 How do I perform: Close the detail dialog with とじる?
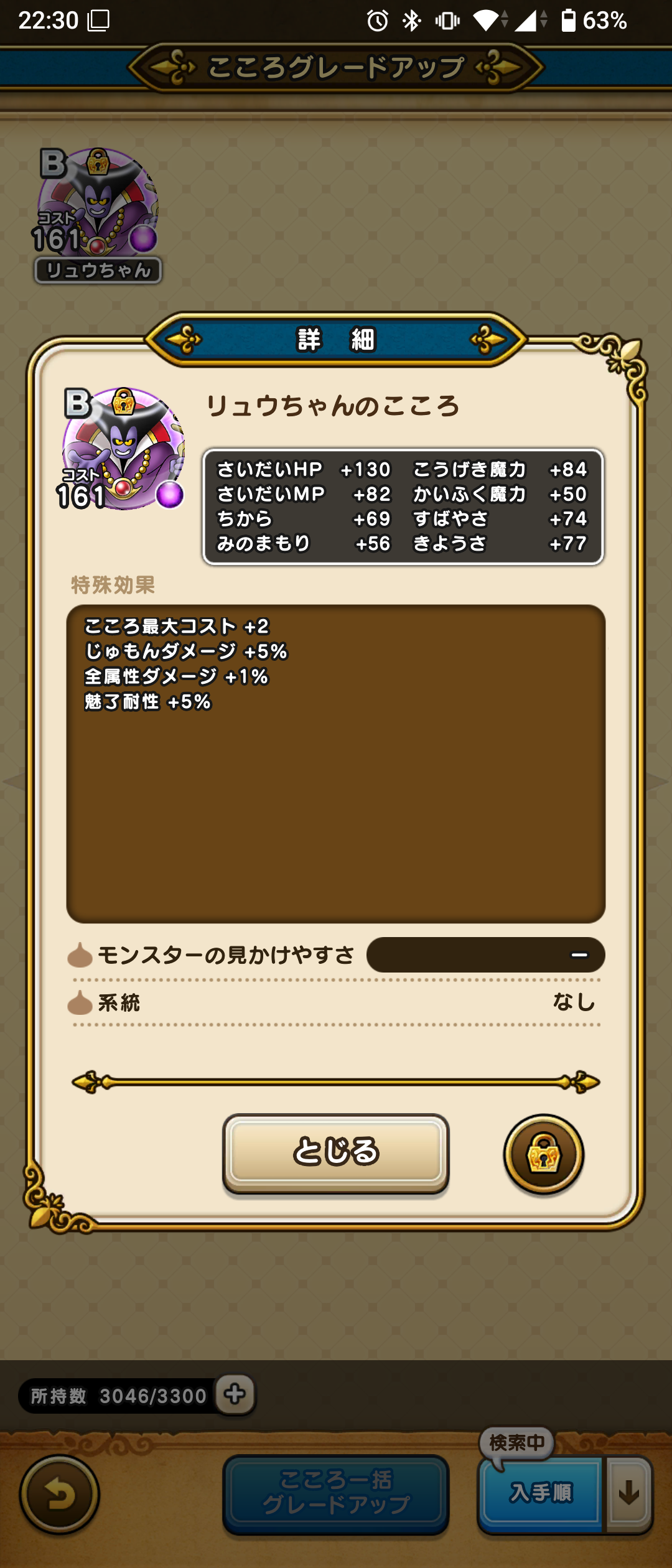335,1152
